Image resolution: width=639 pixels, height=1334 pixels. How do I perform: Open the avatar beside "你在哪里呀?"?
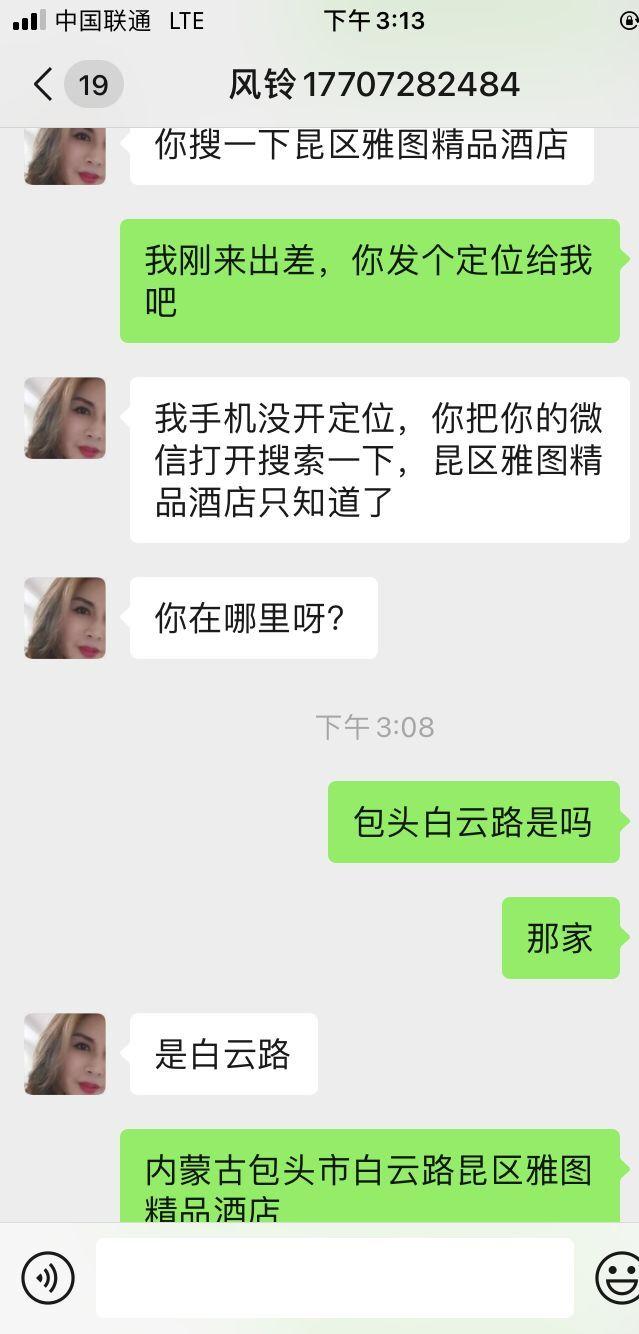click(x=65, y=618)
